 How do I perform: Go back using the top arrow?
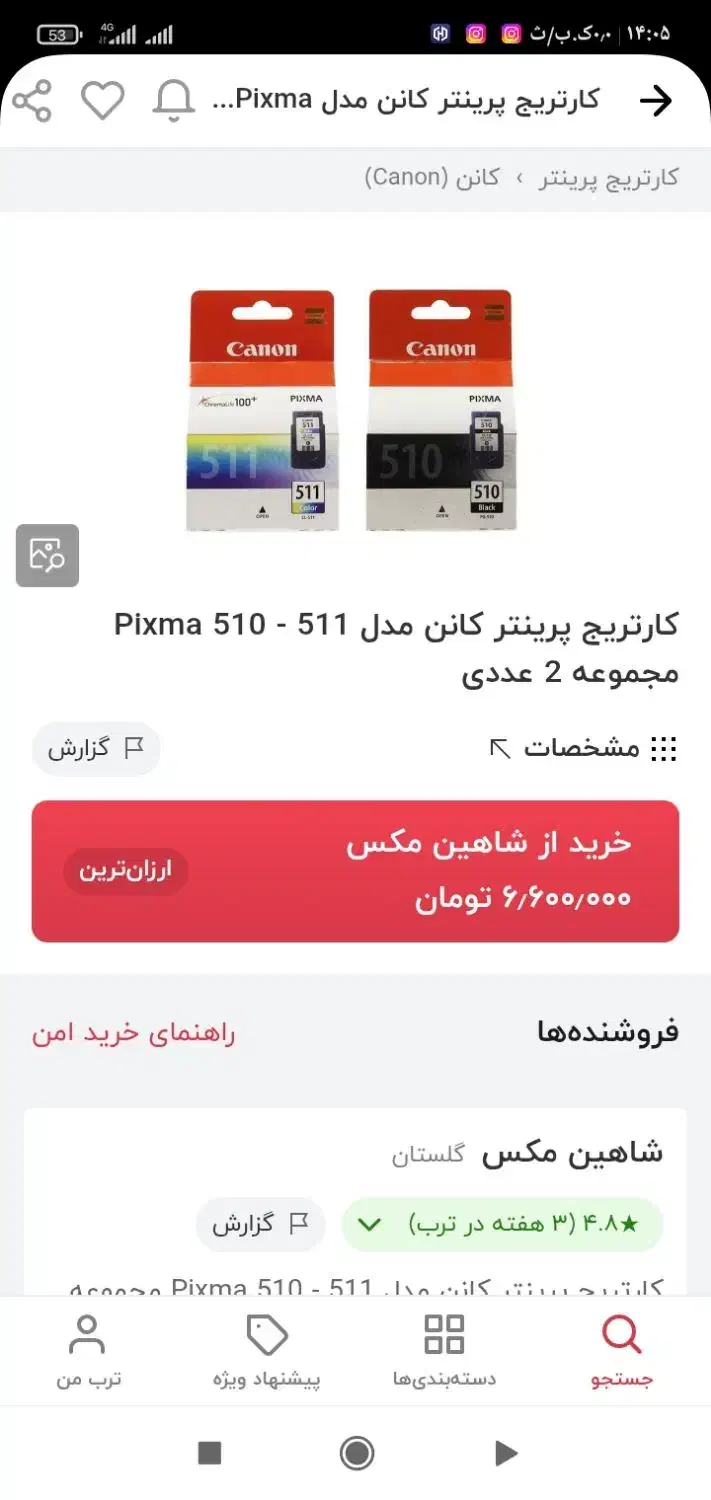[x=656, y=101]
